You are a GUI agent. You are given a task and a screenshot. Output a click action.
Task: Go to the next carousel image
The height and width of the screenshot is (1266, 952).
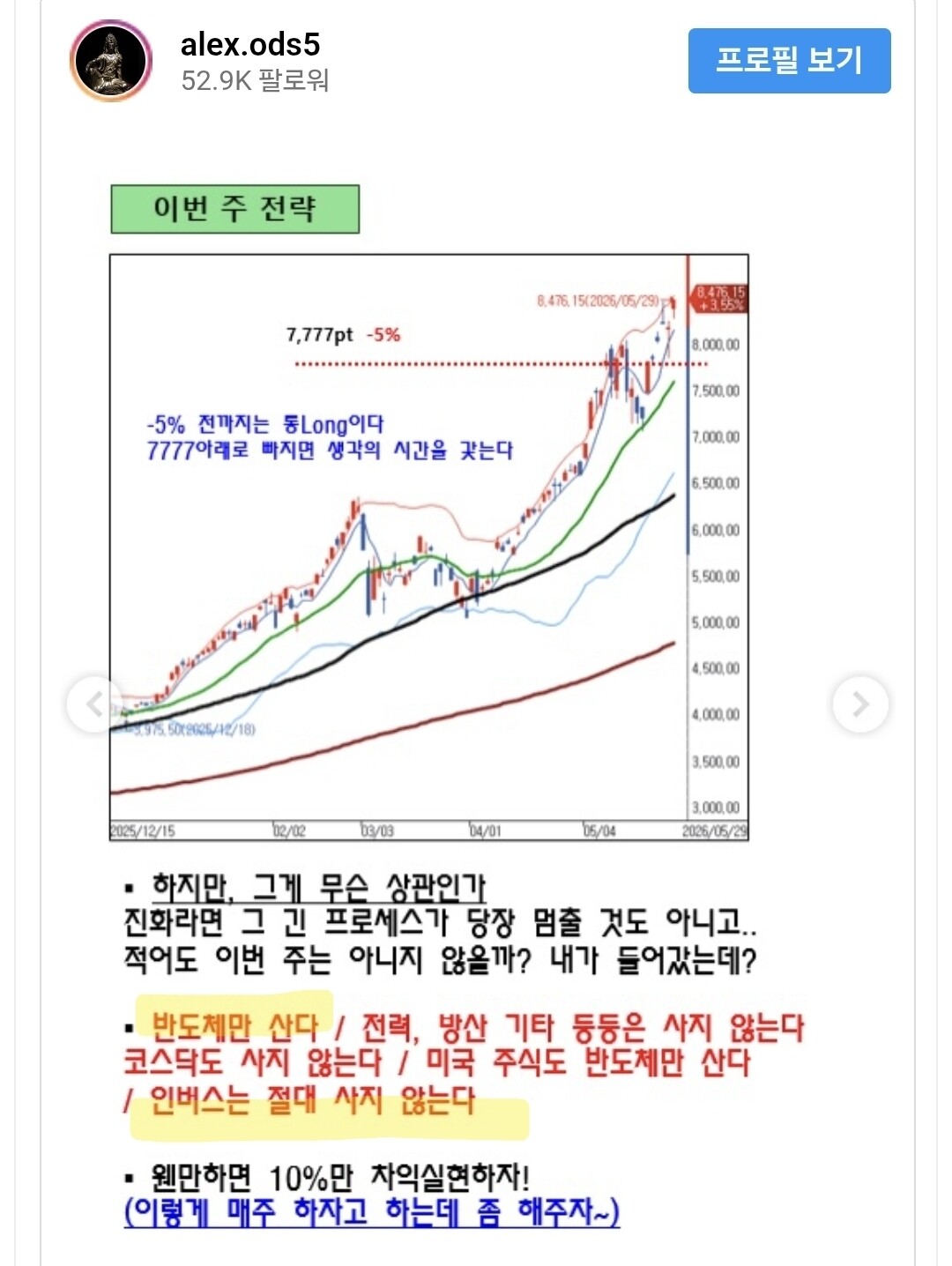pyautogui.click(x=860, y=704)
